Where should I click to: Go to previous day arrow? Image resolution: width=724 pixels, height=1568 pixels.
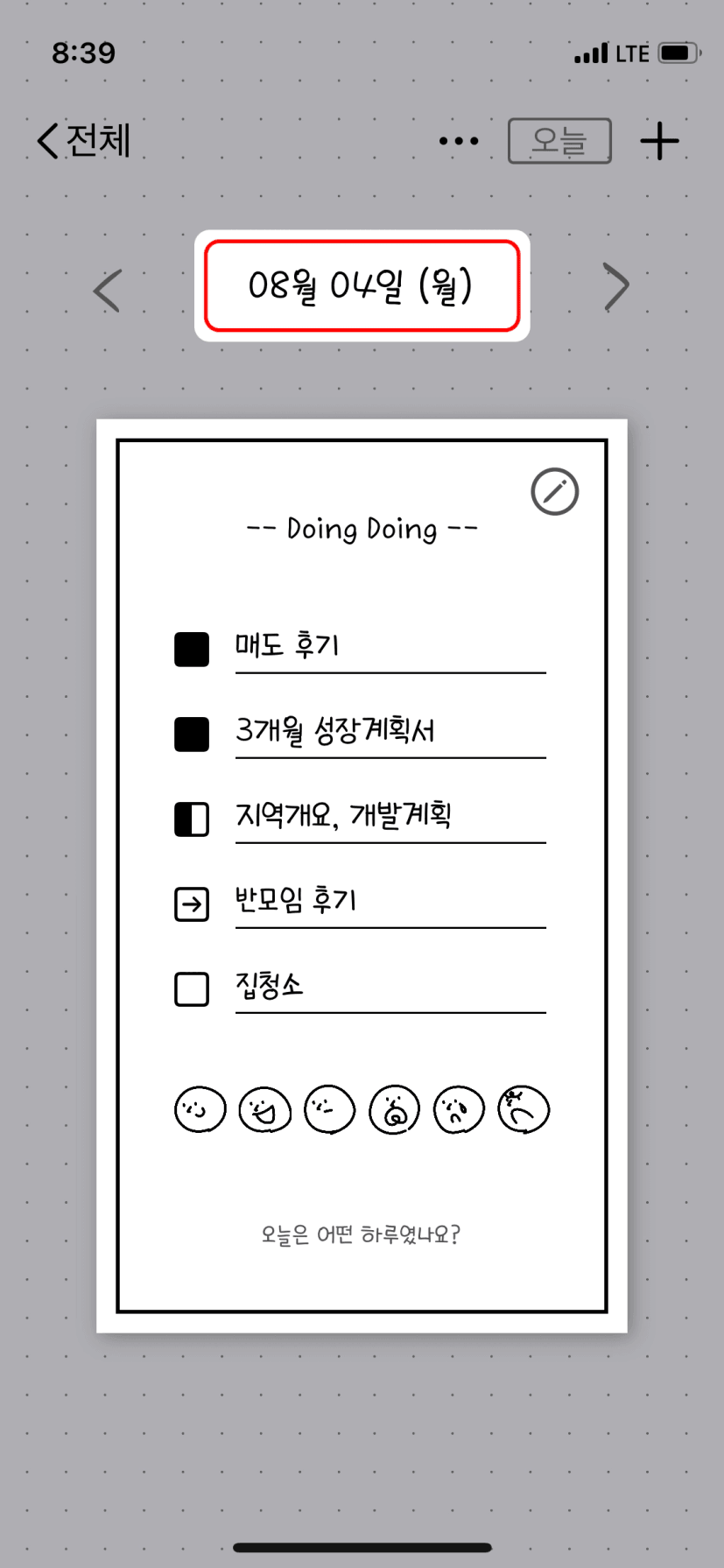click(x=107, y=289)
